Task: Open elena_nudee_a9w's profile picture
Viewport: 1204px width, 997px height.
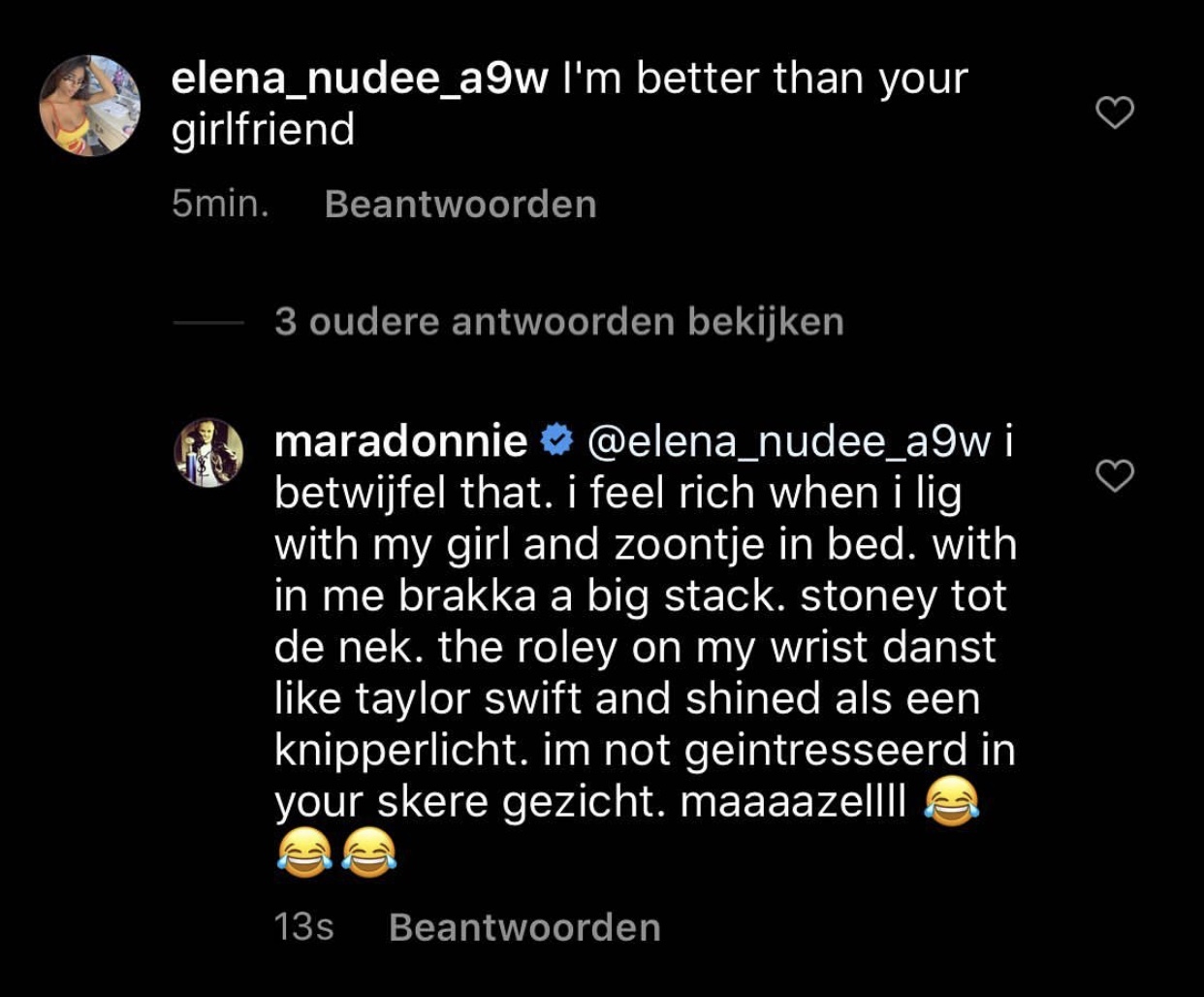Action: [x=89, y=105]
